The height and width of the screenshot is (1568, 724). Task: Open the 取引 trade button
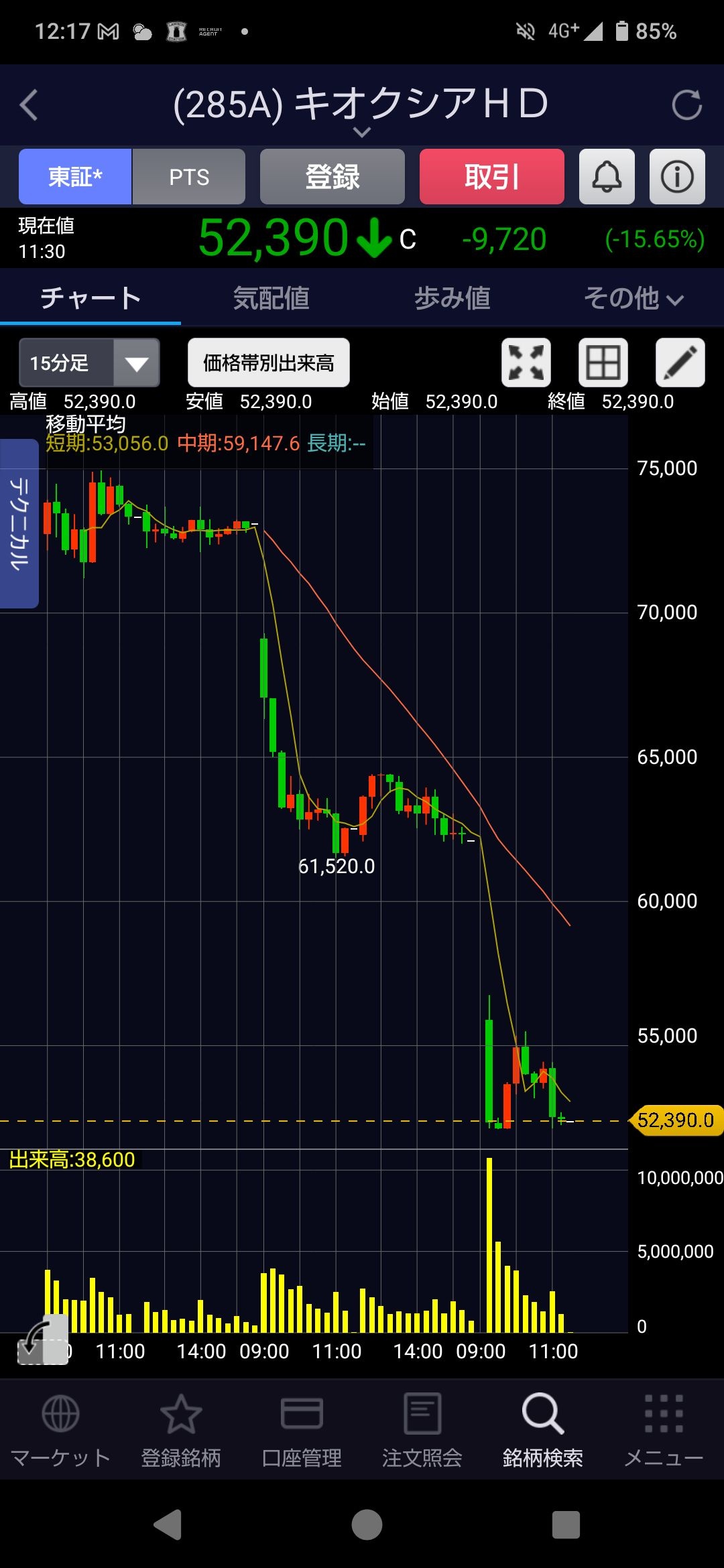[492, 177]
